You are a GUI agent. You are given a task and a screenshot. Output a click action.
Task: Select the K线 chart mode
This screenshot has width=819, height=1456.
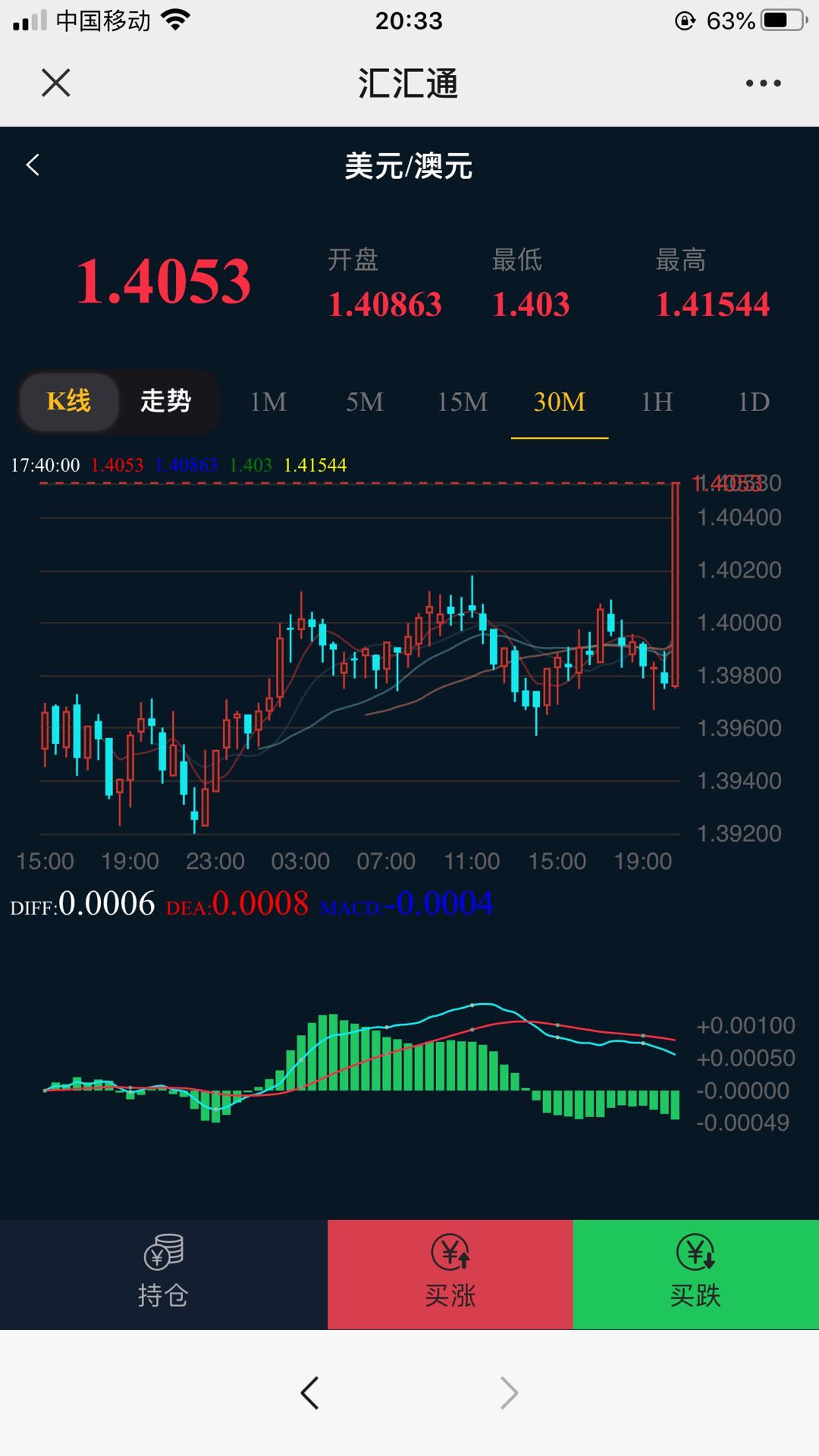(x=69, y=401)
